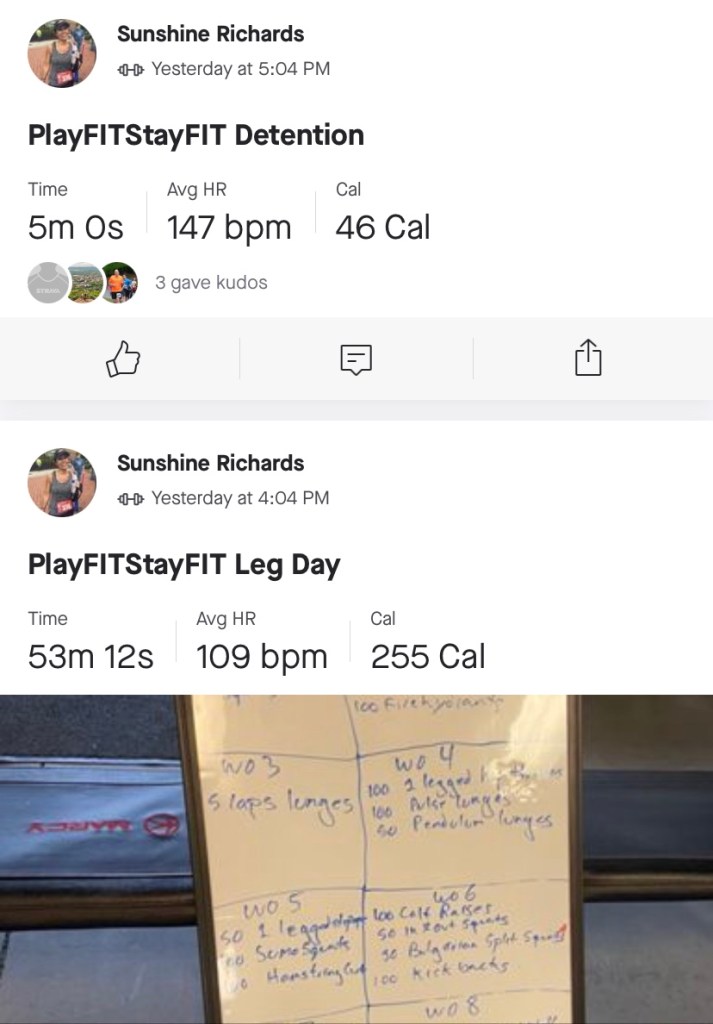This screenshot has width=713, height=1024.
Task: Open the Leg Day whiteboard photo
Action: [356, 858]
